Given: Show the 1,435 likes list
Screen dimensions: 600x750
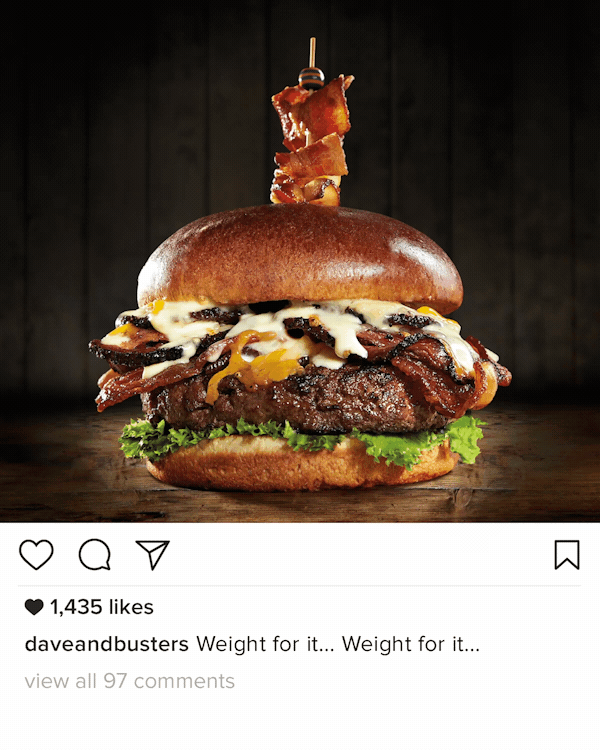Looking at the screenshot, I should [x=100, y=607].
